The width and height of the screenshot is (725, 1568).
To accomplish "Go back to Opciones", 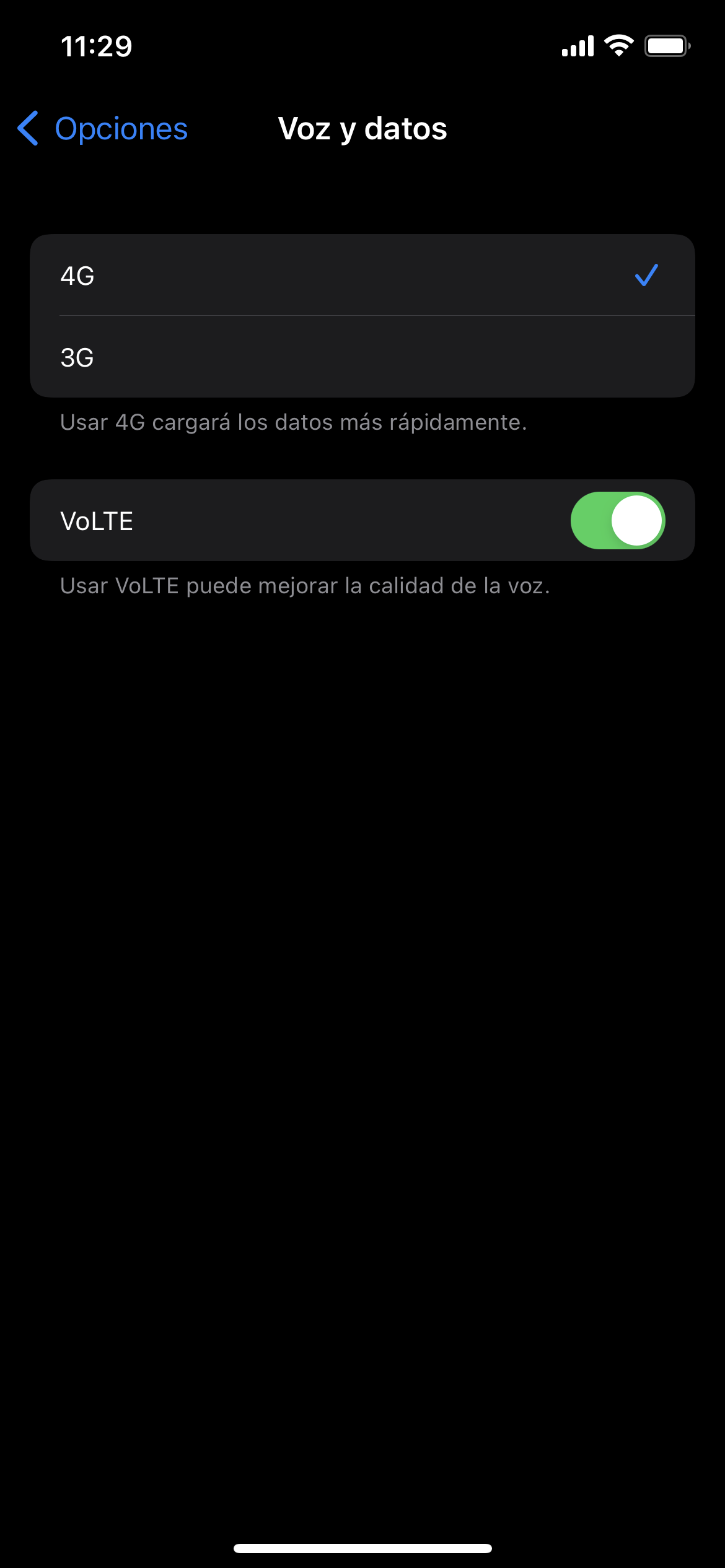I will pyautogui.click(x=103, y=129).
